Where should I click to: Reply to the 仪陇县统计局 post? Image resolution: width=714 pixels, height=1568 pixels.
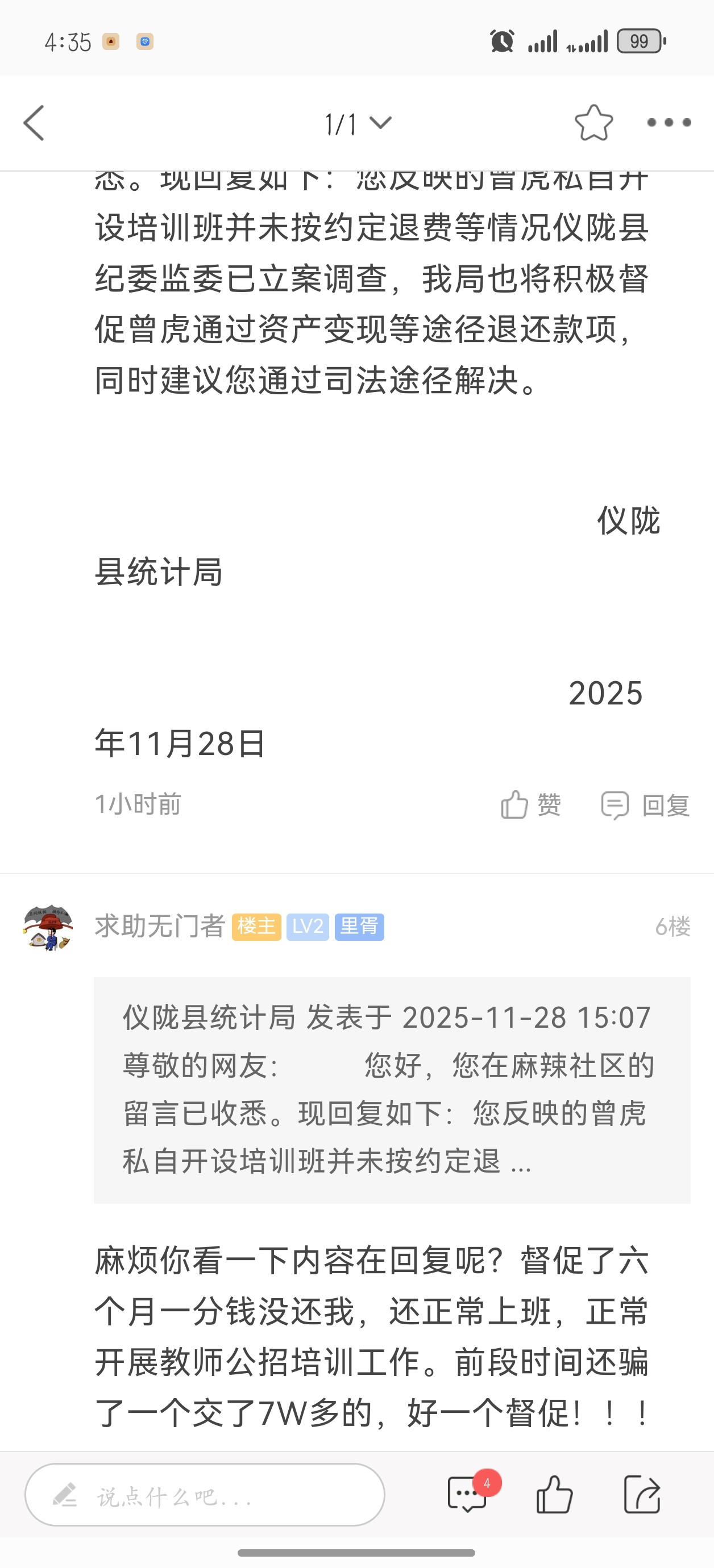645,804
